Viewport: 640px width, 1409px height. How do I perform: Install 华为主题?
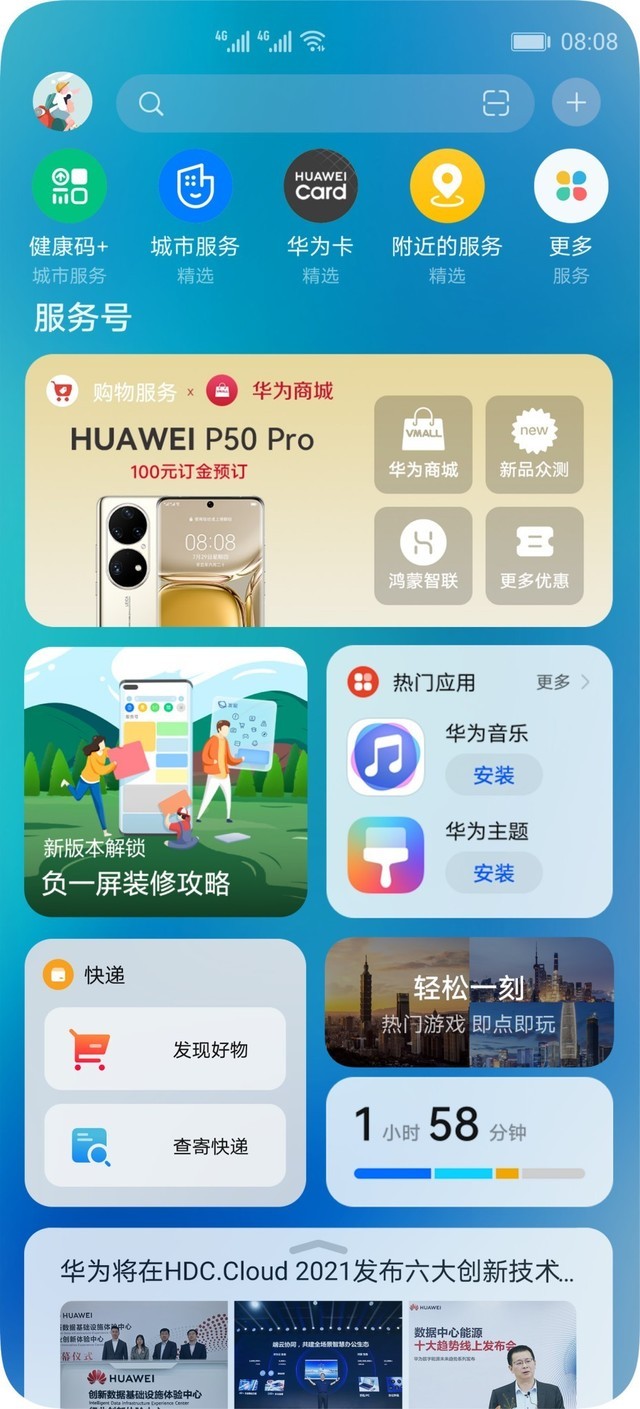(x=493, y=873)
